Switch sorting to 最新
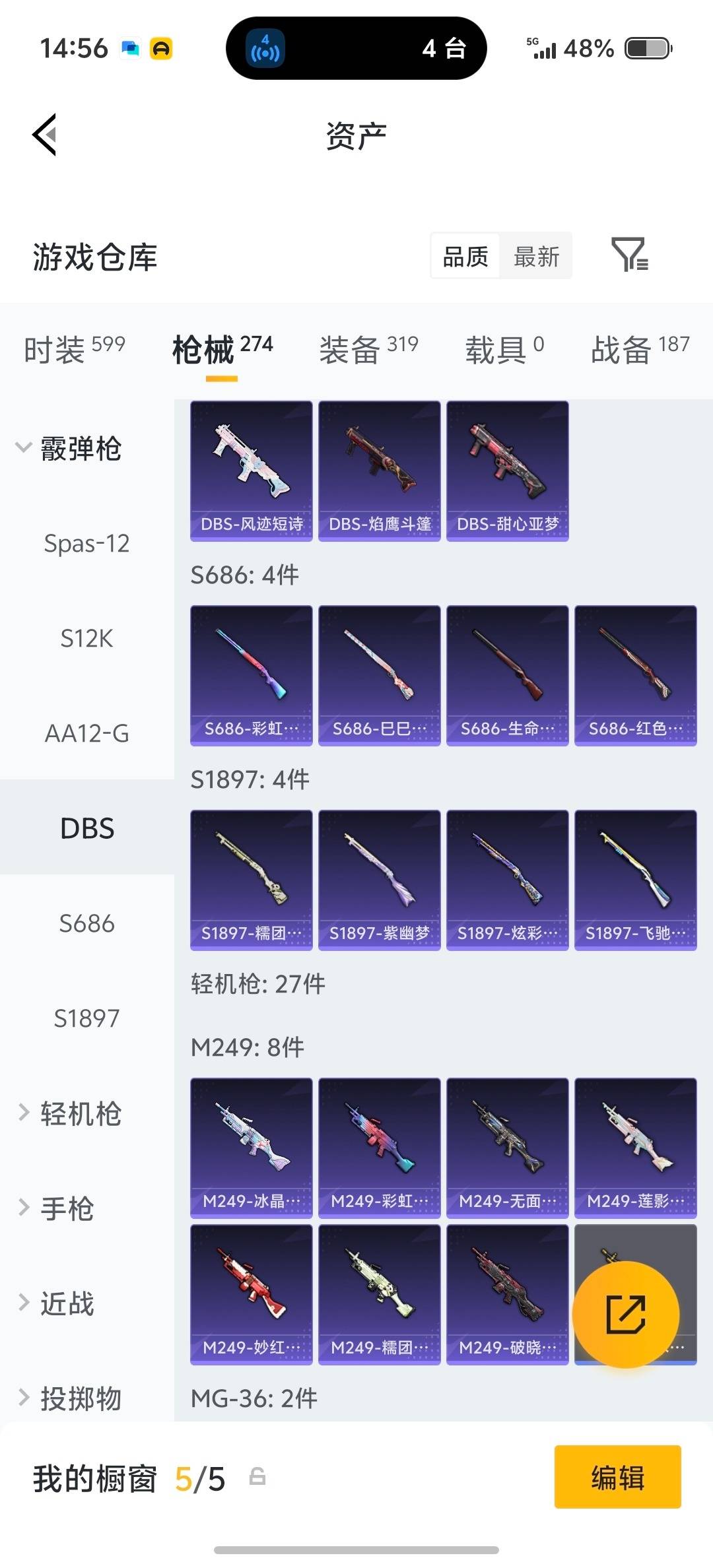This screenshot has height=1568, width=713. click(536, 256)
